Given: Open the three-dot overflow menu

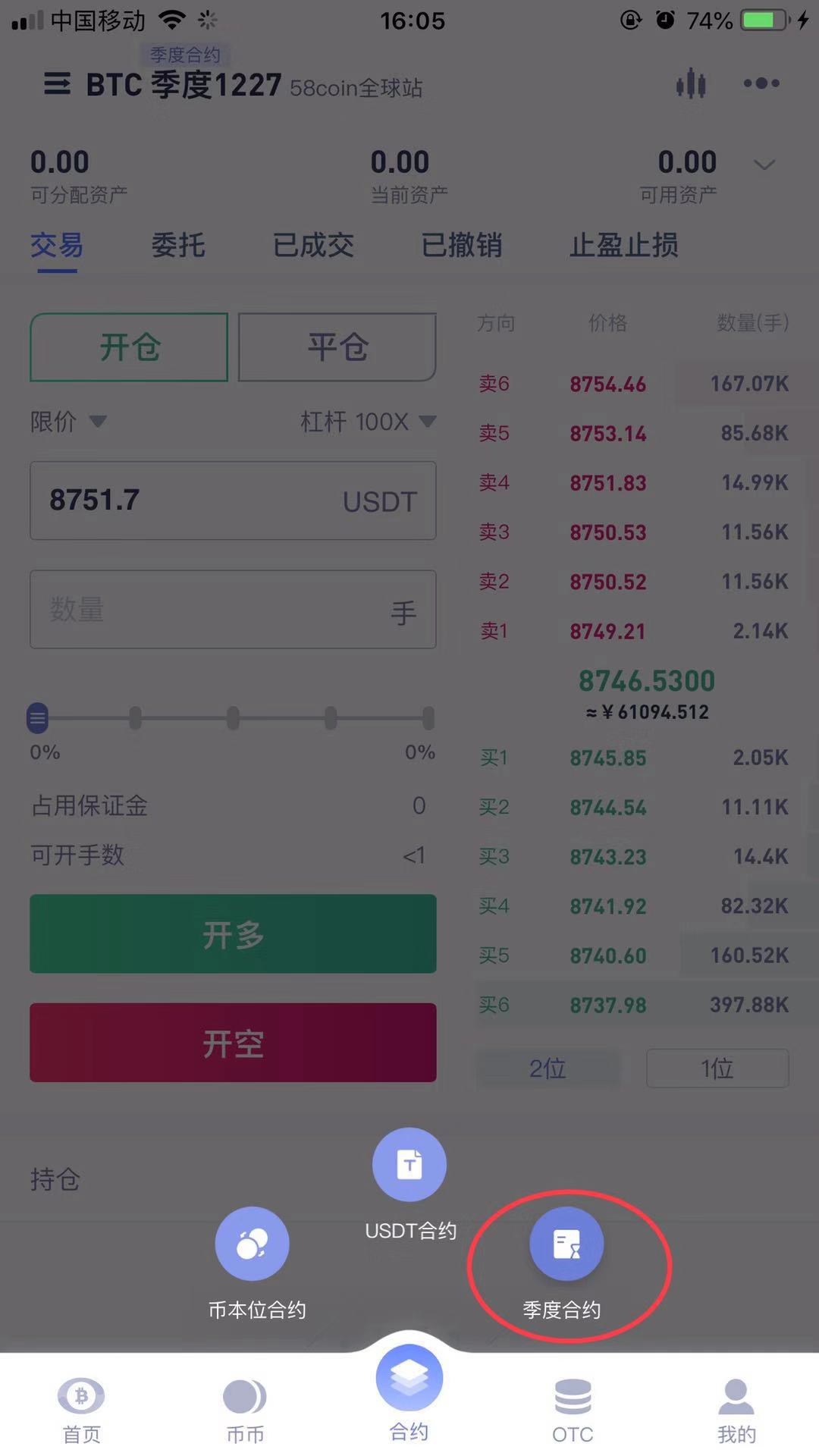Looking at the screenshot, I should pos(761,83).
